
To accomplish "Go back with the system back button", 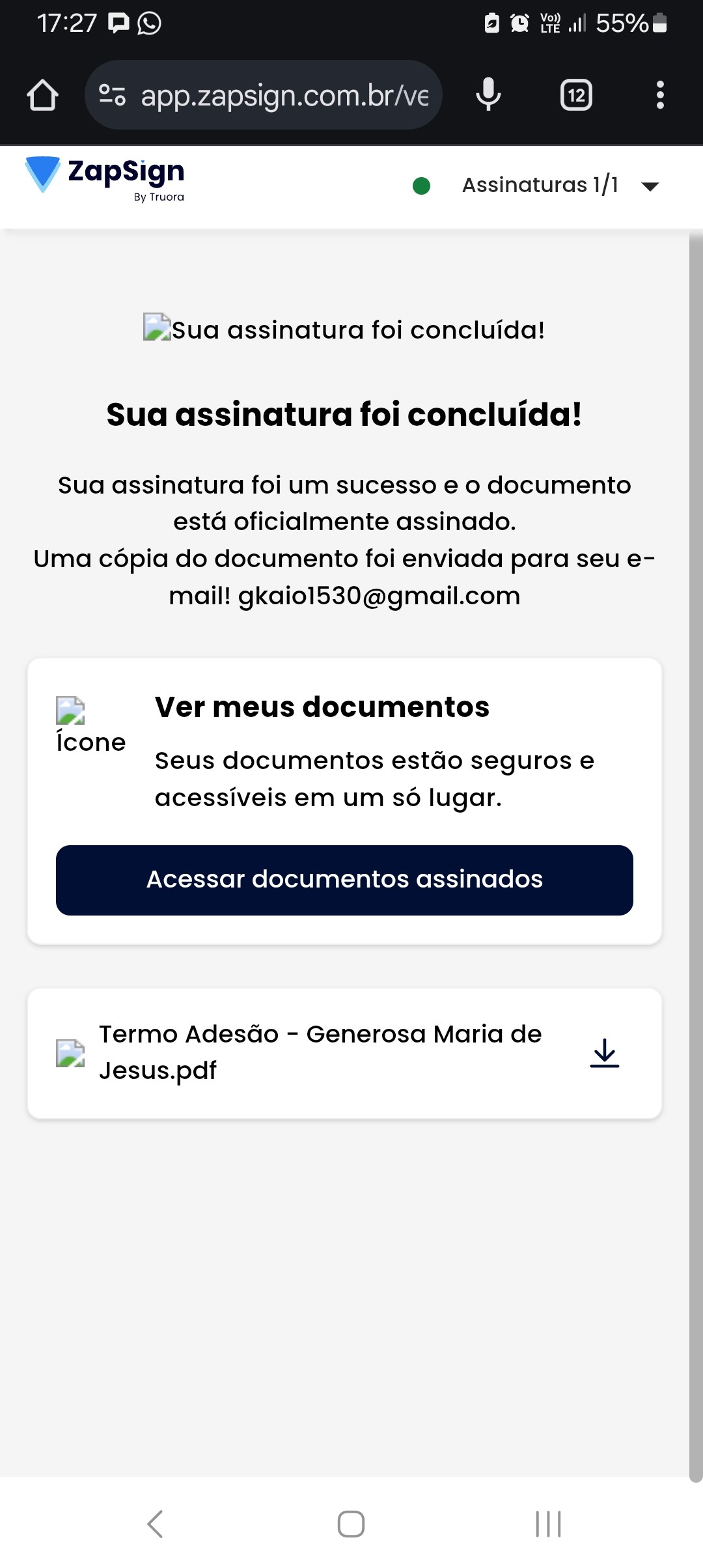I will coord(155,1524).
